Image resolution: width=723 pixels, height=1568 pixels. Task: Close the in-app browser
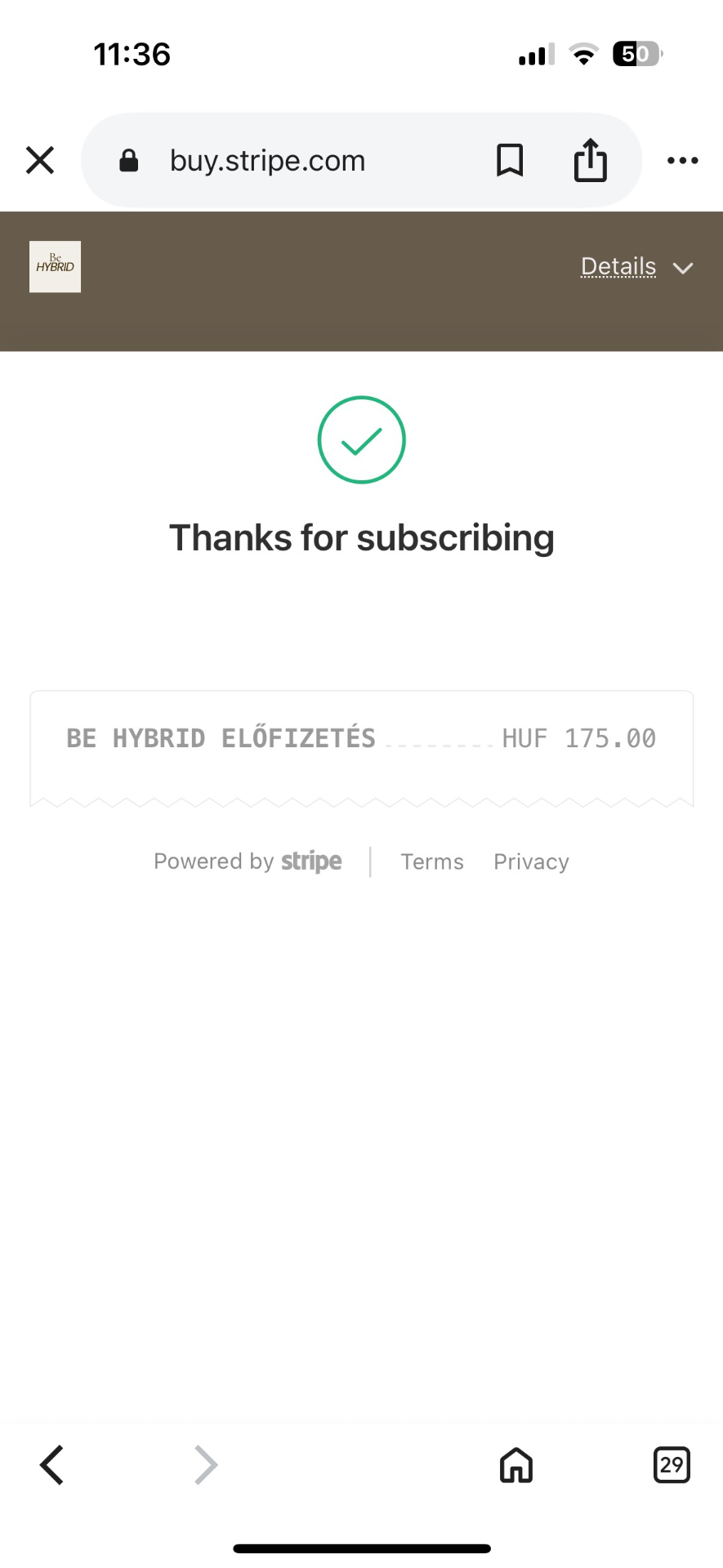click(x=39, y=160)
